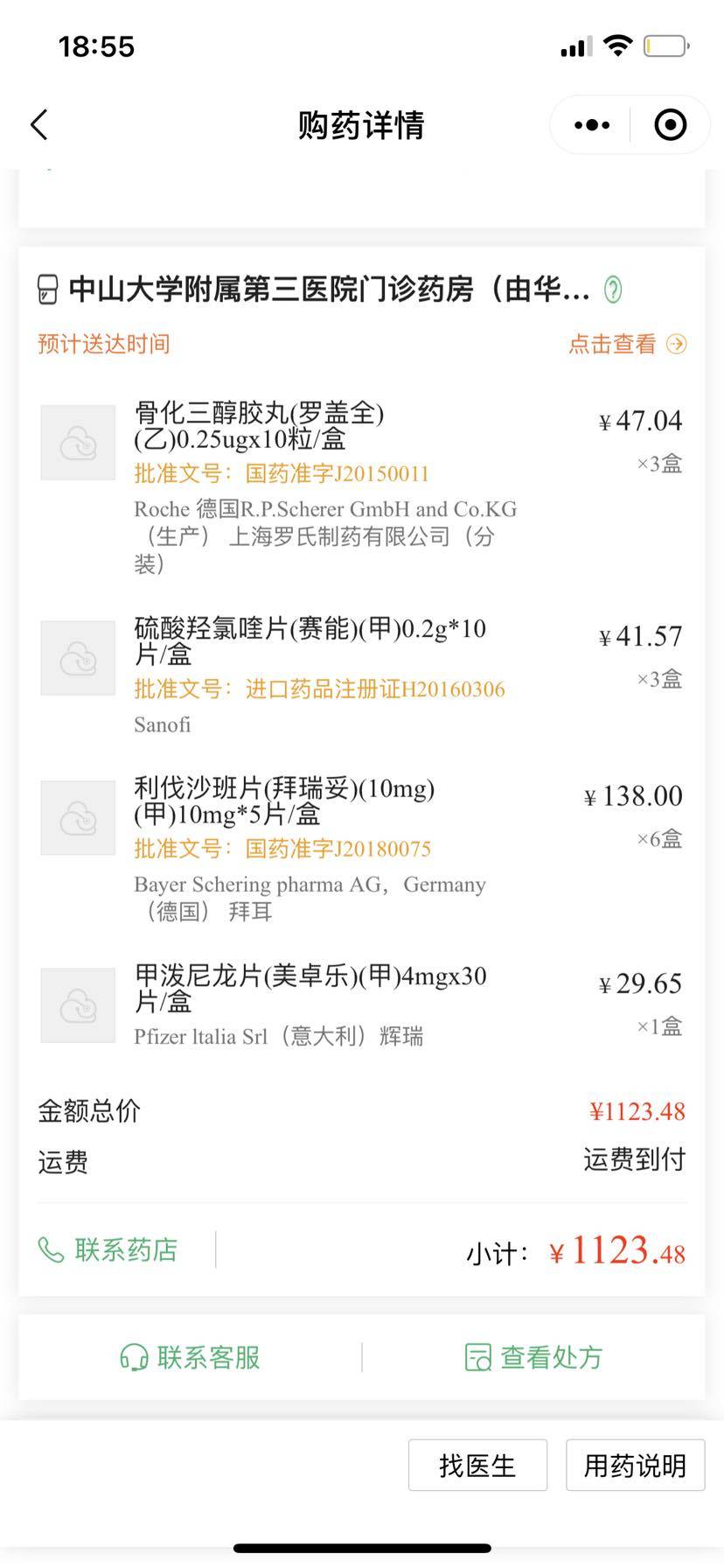Image resolution: width=724 pixels, height=1568 pixels.
Task: Tap the 找医生 button
Action: (477, 1465)
